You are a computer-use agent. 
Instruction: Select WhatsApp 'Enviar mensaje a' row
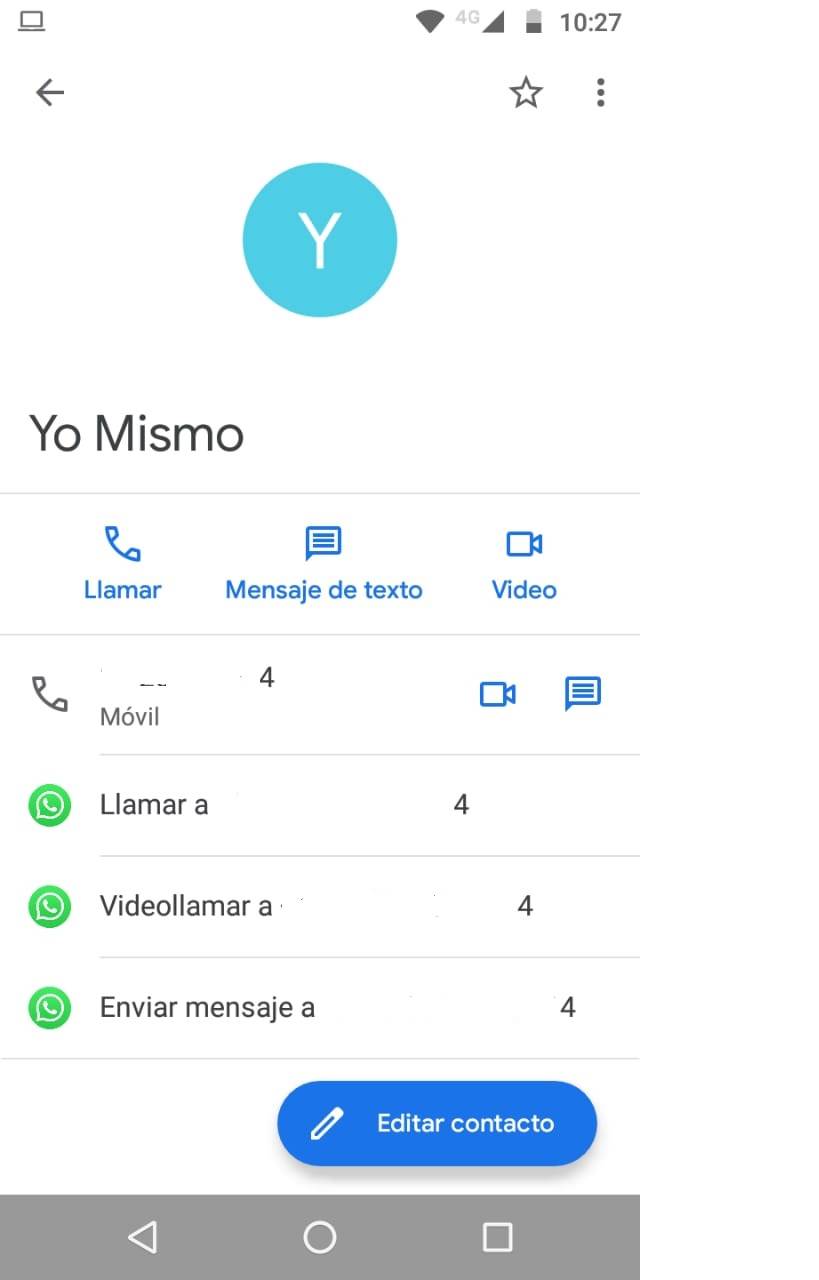[x=300, y=1008]
